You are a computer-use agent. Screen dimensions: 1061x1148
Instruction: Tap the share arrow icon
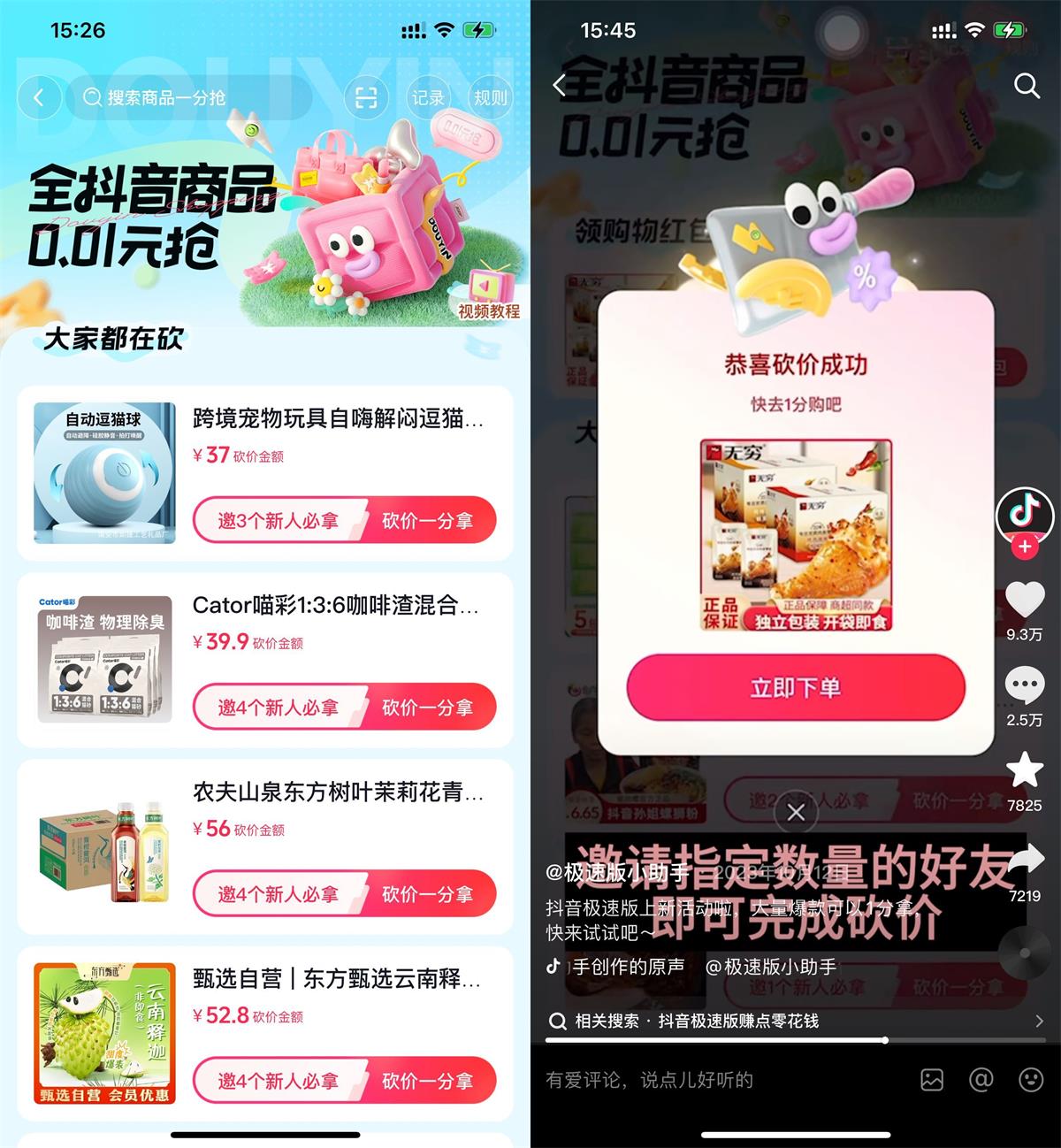tap(1024, 859)
